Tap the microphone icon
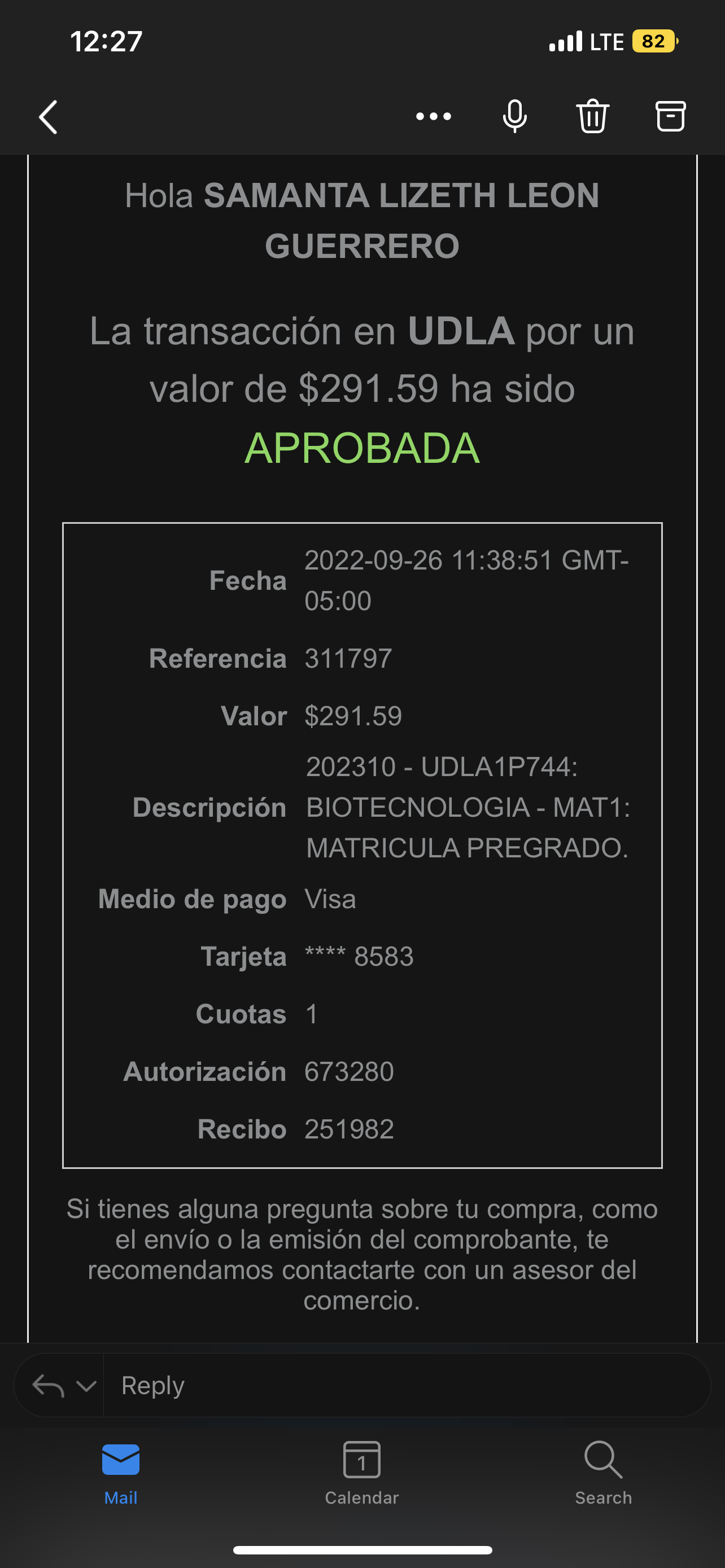Screen dimensions: 725x1568 [514, 116]
